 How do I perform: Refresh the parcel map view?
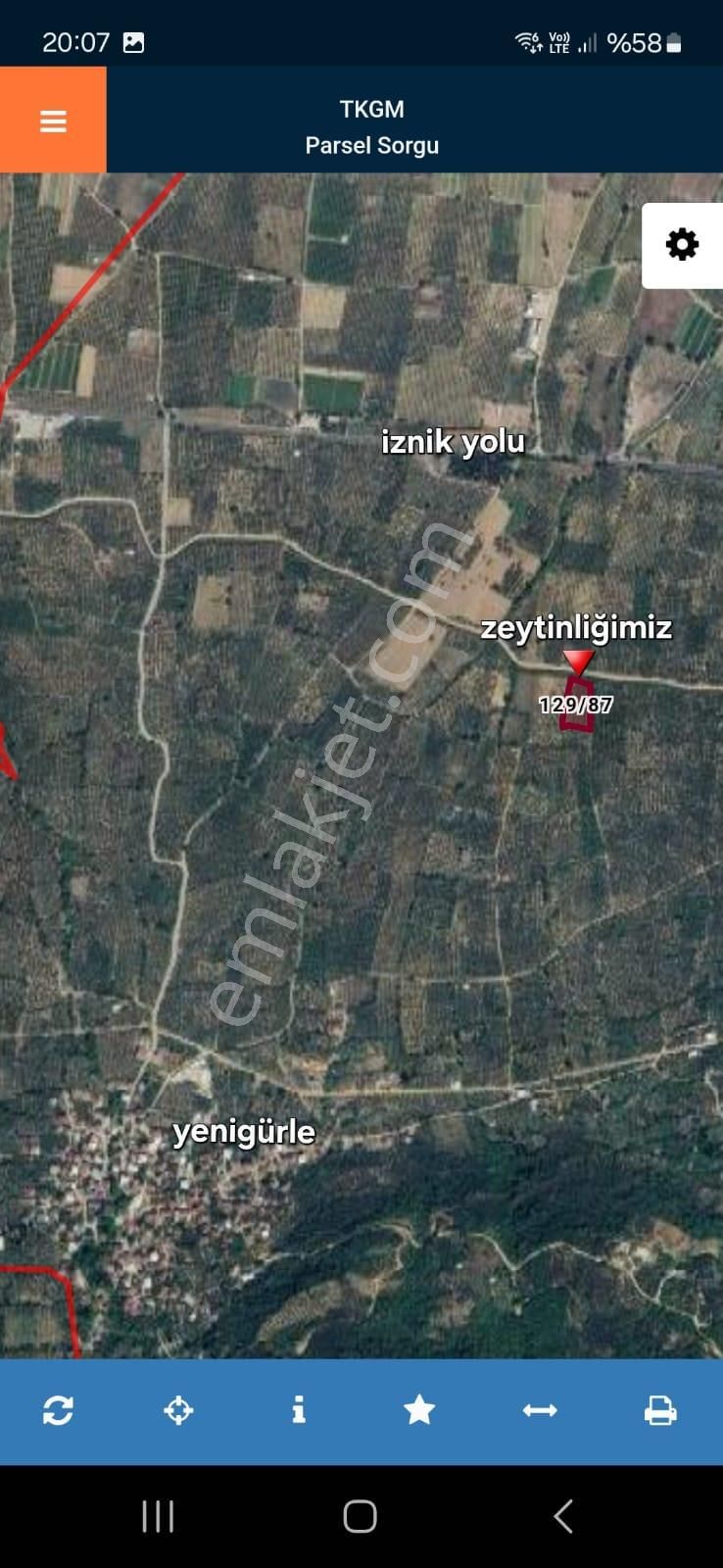[58, 1411]
